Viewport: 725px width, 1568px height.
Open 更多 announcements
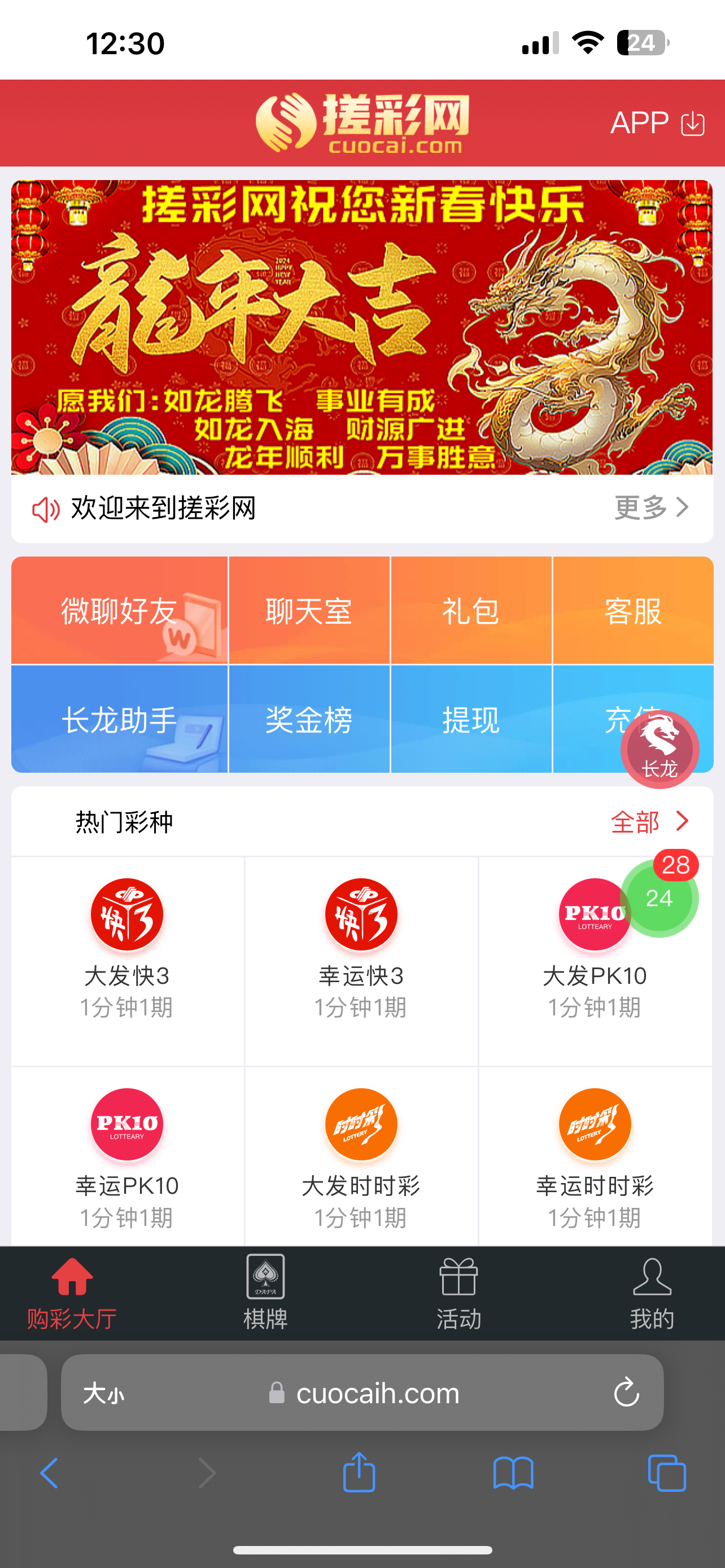pyautogui.click(x=650, y=507)
